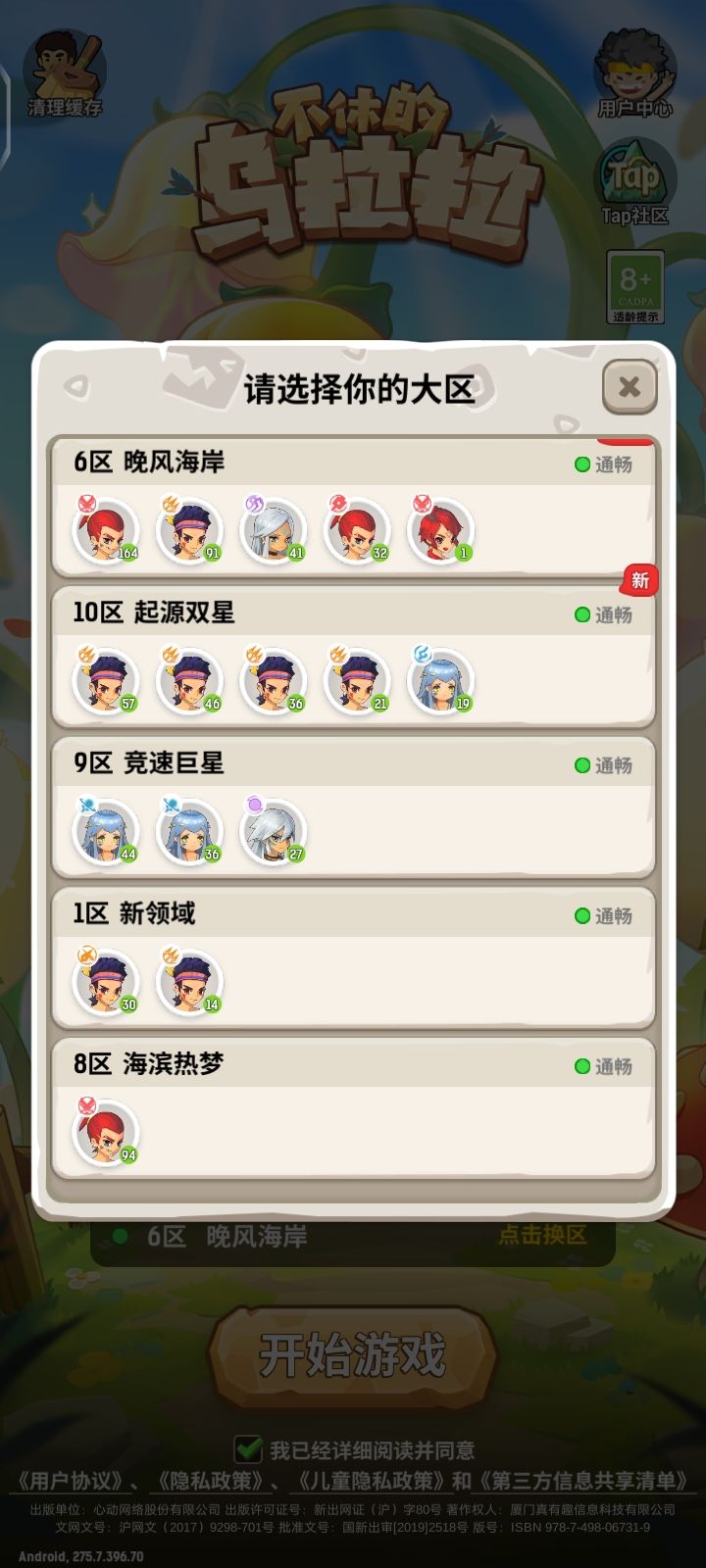Select the level 164 red-haired avatar in 6区

[x=105, y=531]
